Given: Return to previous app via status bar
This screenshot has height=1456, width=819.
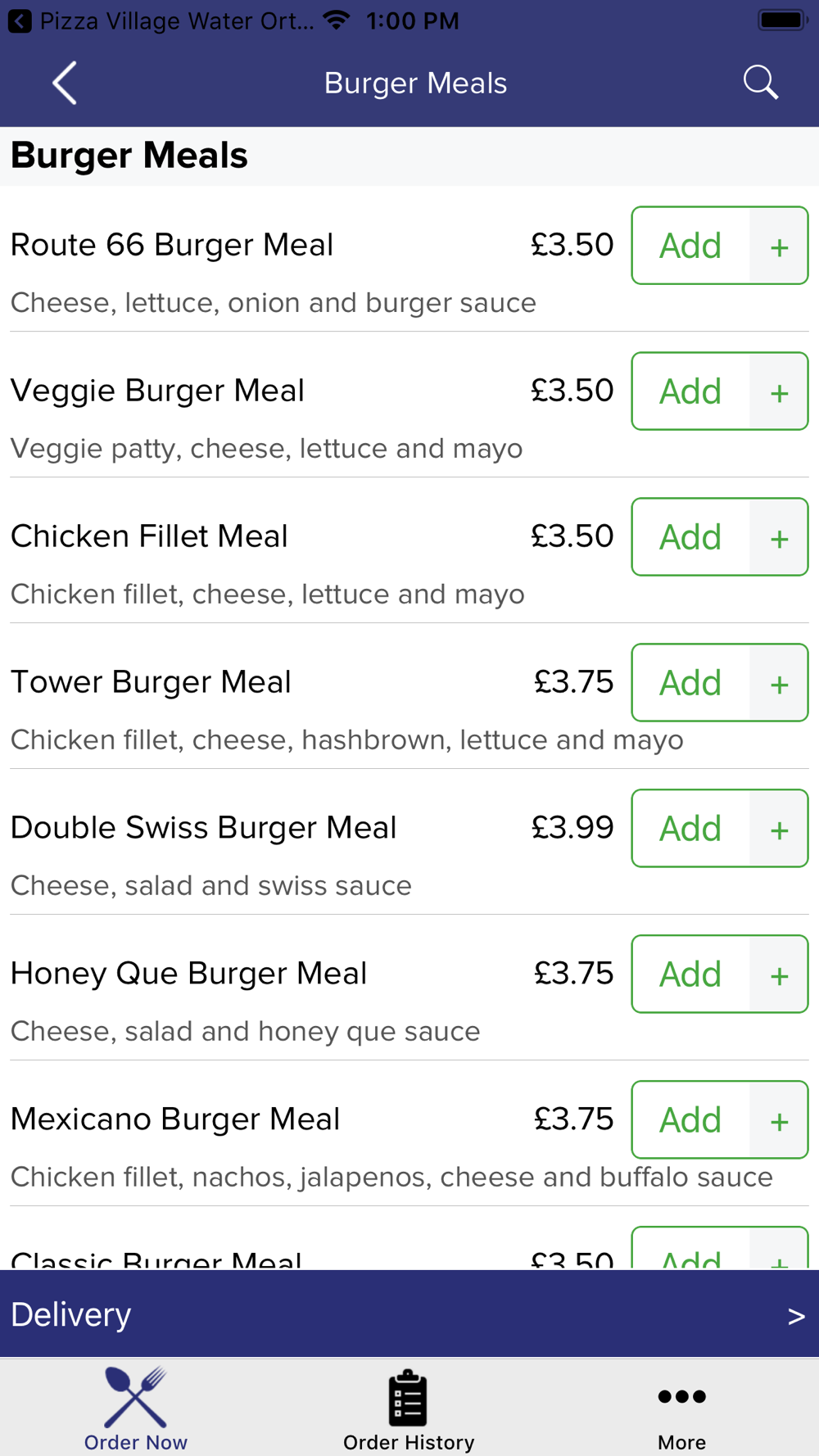Looking at the screenshot, I should coord(161,20).
